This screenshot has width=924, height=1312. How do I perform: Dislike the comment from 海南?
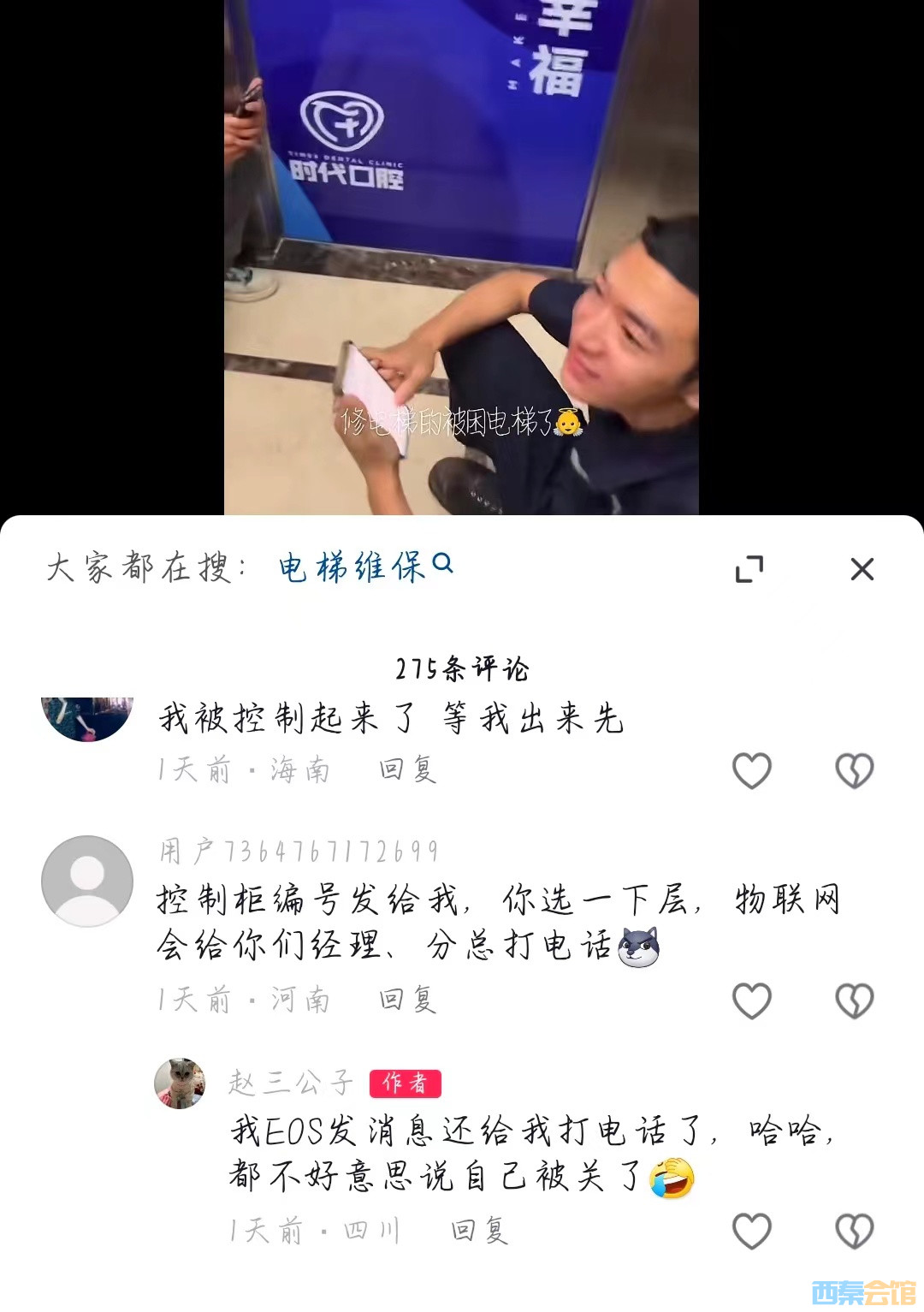(x=853, y=770)
